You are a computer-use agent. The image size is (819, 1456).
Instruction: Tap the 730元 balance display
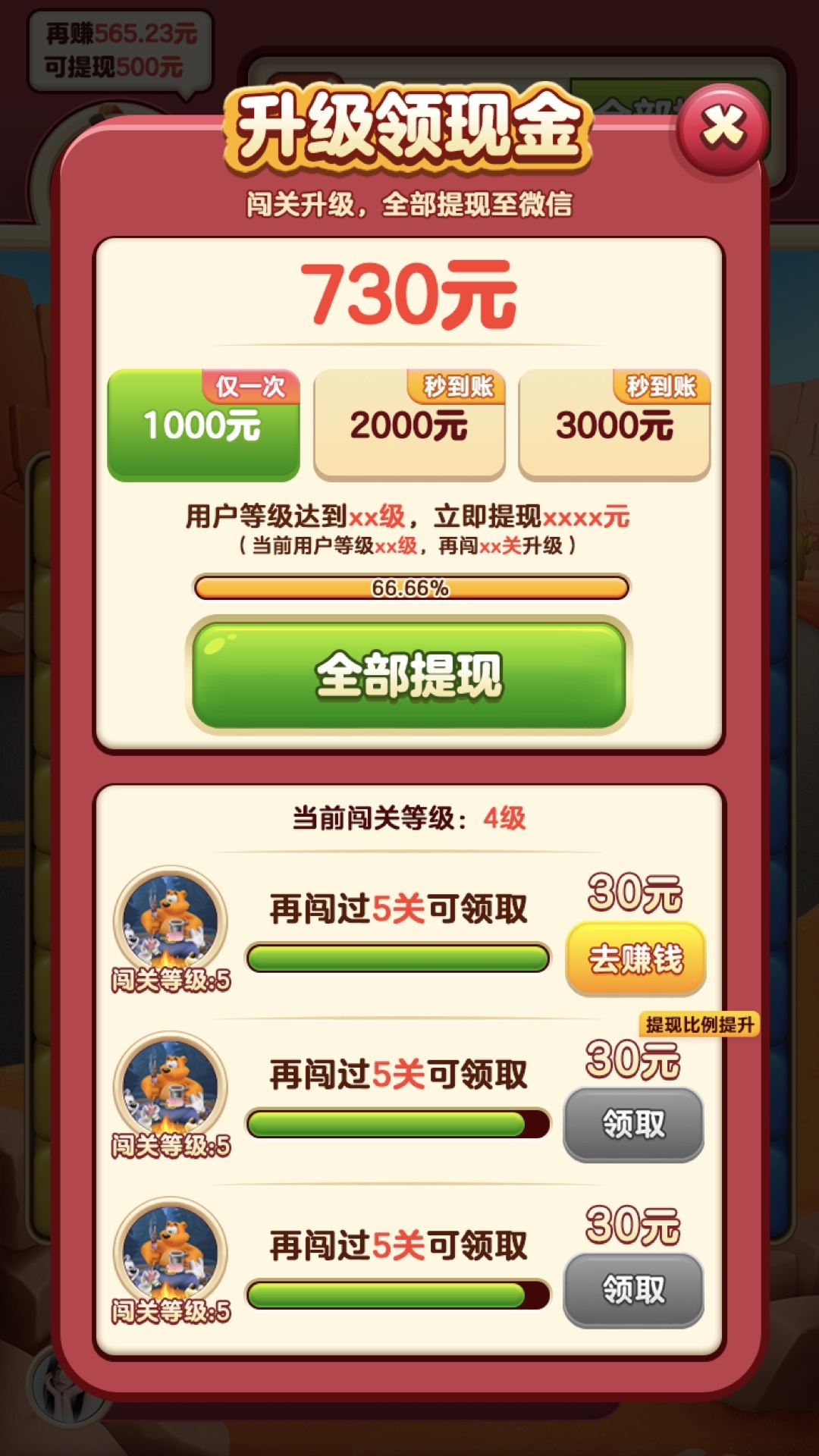pyautogui.click(x=409, y=294)
